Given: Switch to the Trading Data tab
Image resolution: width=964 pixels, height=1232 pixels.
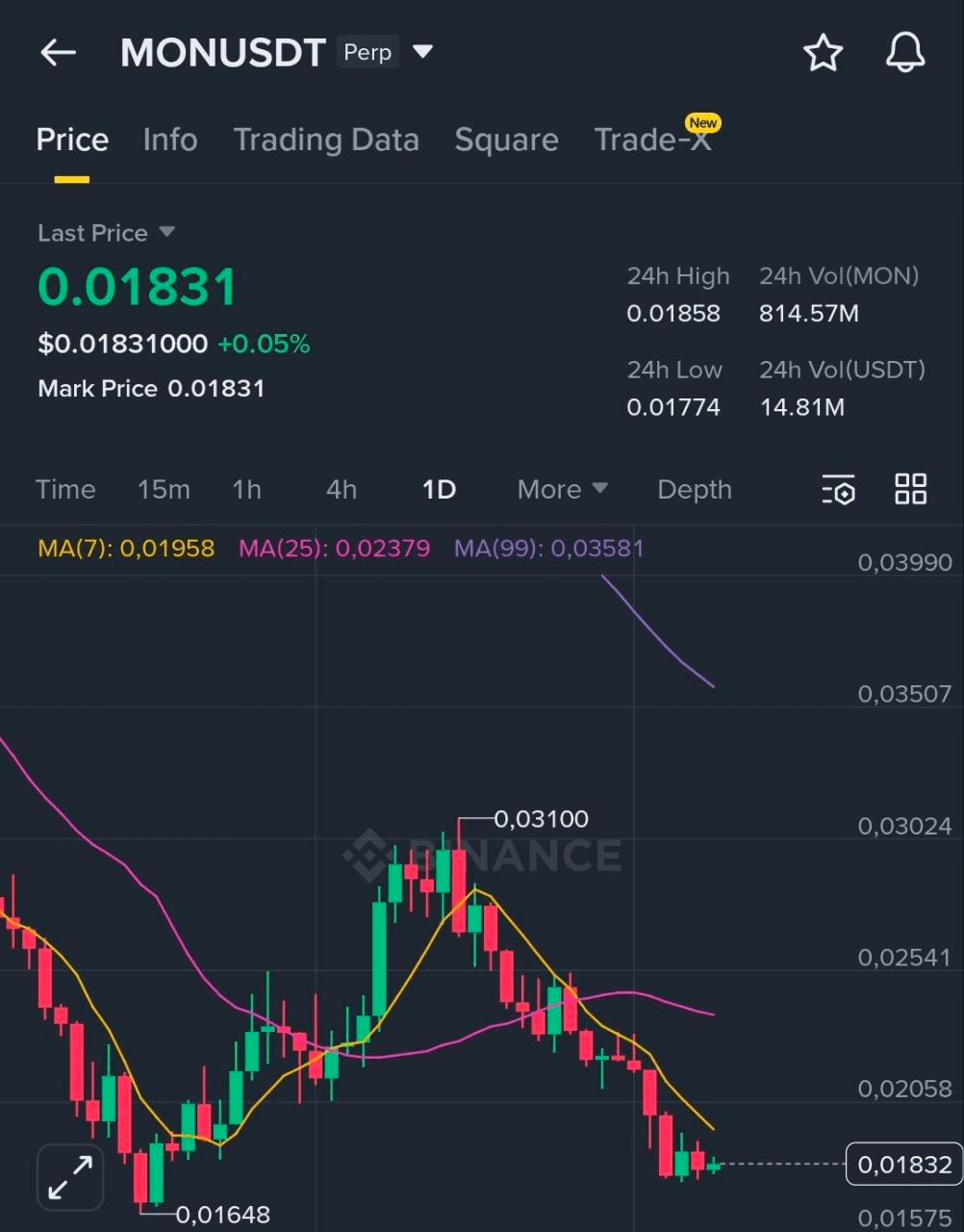Looking at the screenshot, I should tap(326, 140).
